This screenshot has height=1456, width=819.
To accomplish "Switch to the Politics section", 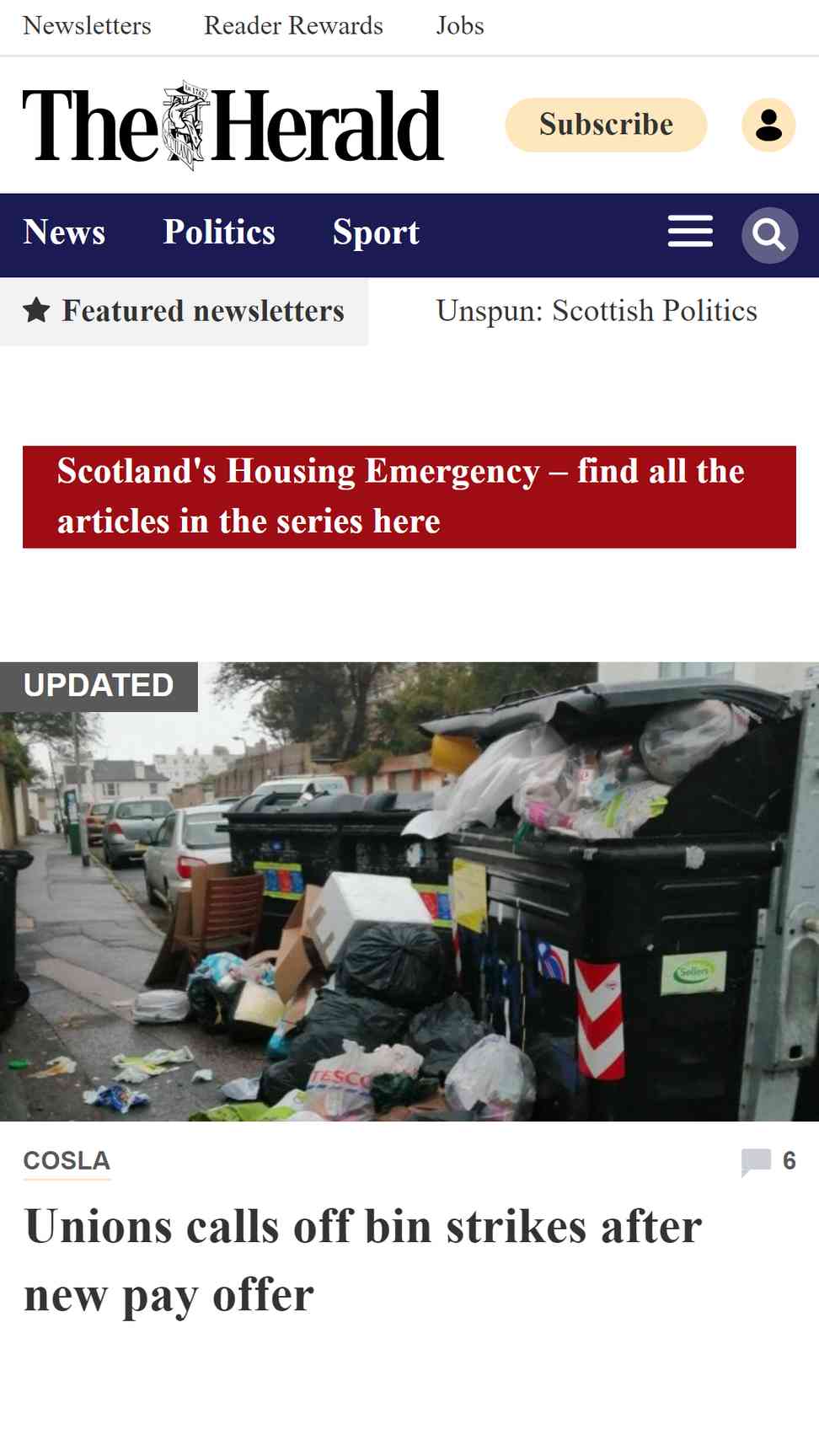I will pos(219,233).
